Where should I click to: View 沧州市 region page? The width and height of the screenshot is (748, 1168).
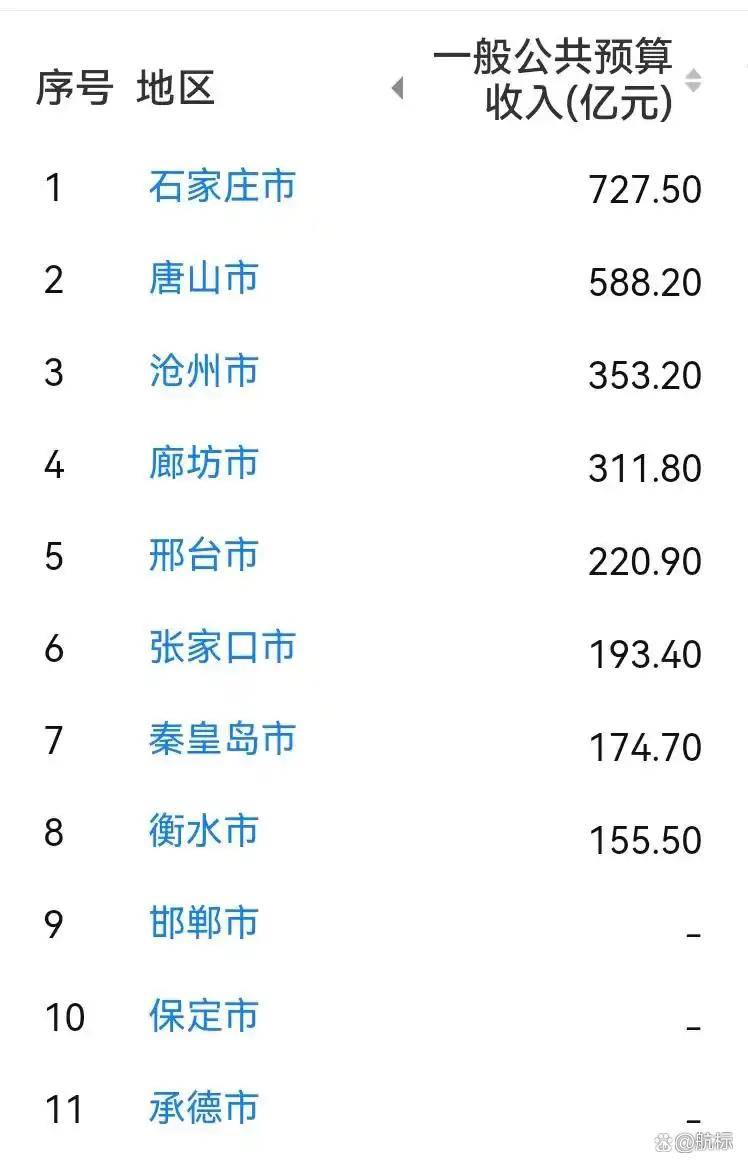coord(203,371)
